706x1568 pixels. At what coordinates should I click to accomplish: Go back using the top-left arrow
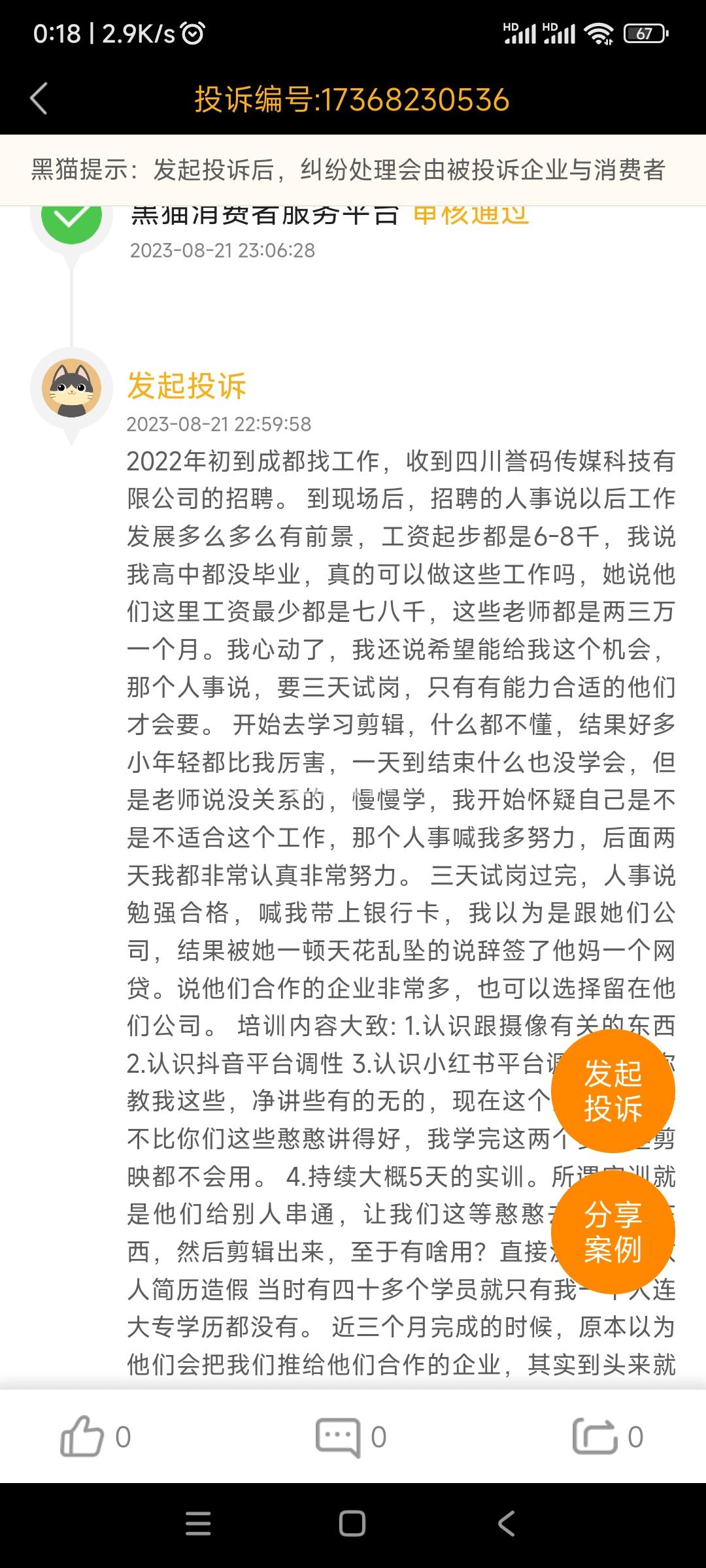39,99
